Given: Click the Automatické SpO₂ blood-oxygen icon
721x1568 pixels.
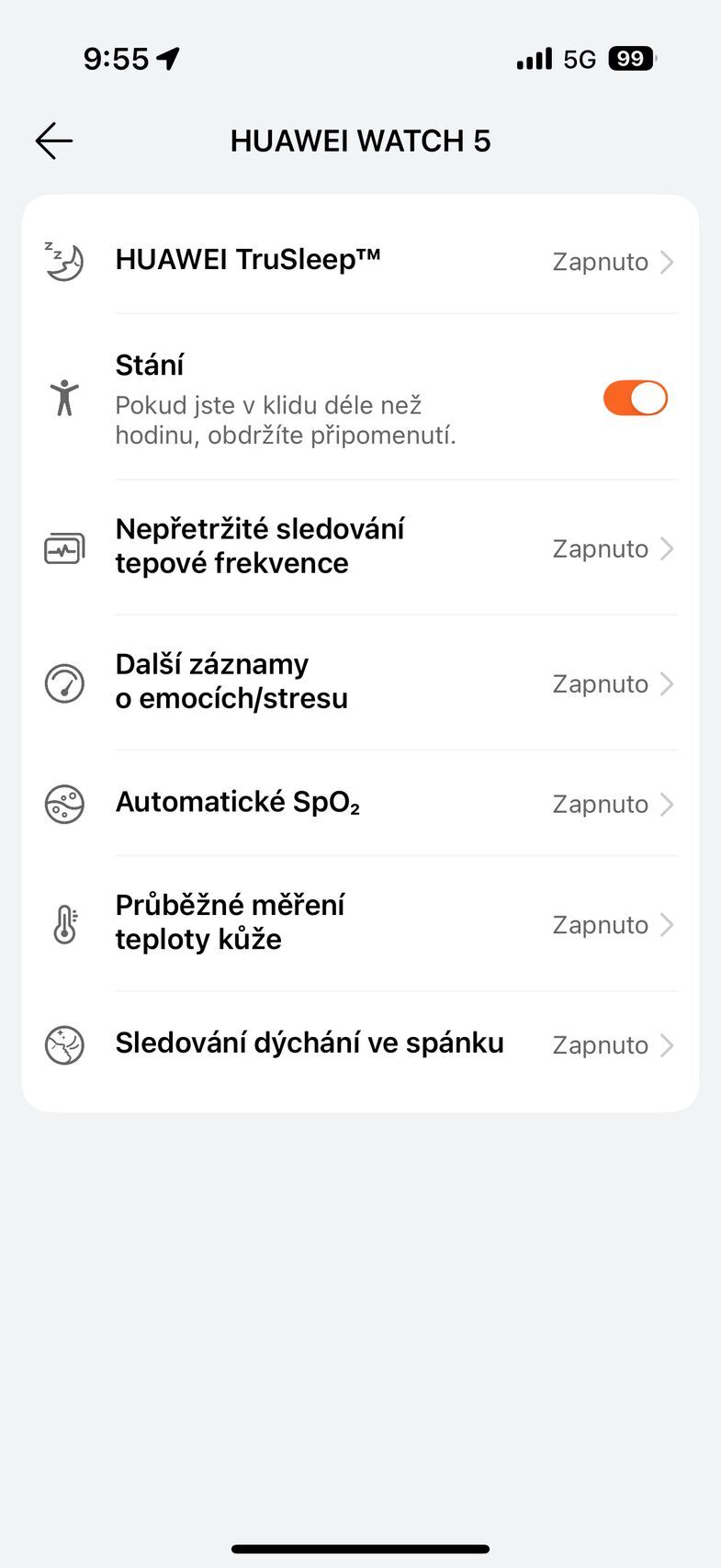Looking at the screenshot, I should tap(63, 803).
